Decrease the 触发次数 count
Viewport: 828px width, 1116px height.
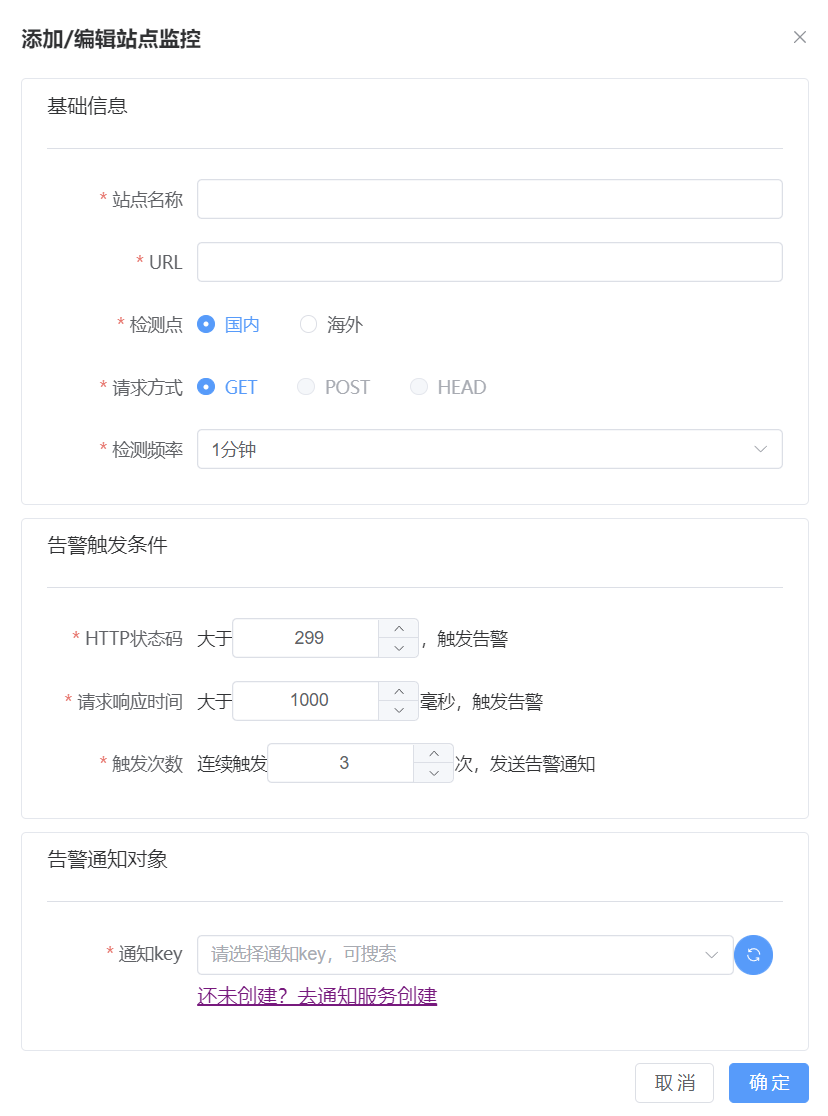(x=434, y=773)
